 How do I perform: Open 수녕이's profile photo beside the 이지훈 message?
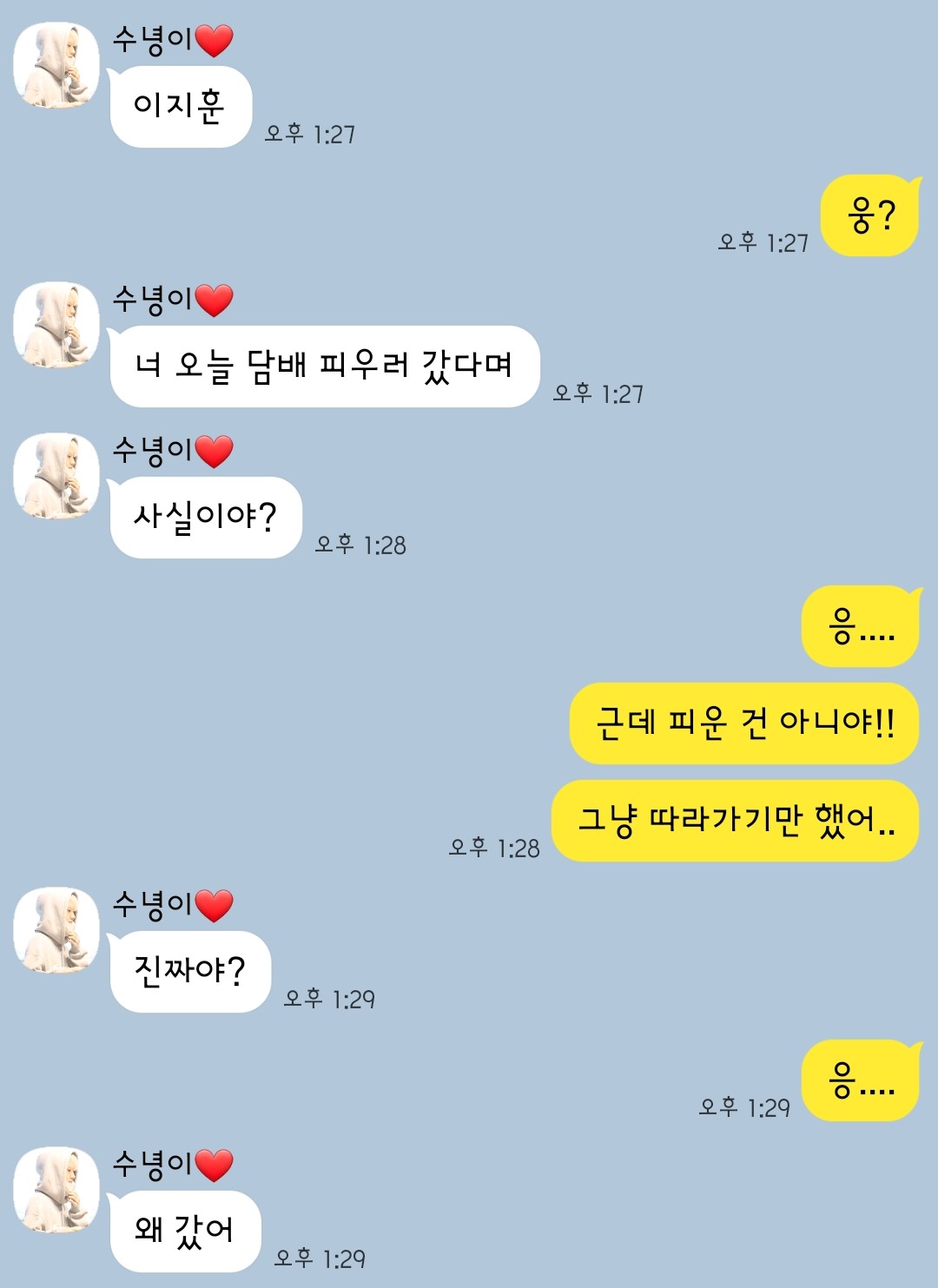click(56, 66)
